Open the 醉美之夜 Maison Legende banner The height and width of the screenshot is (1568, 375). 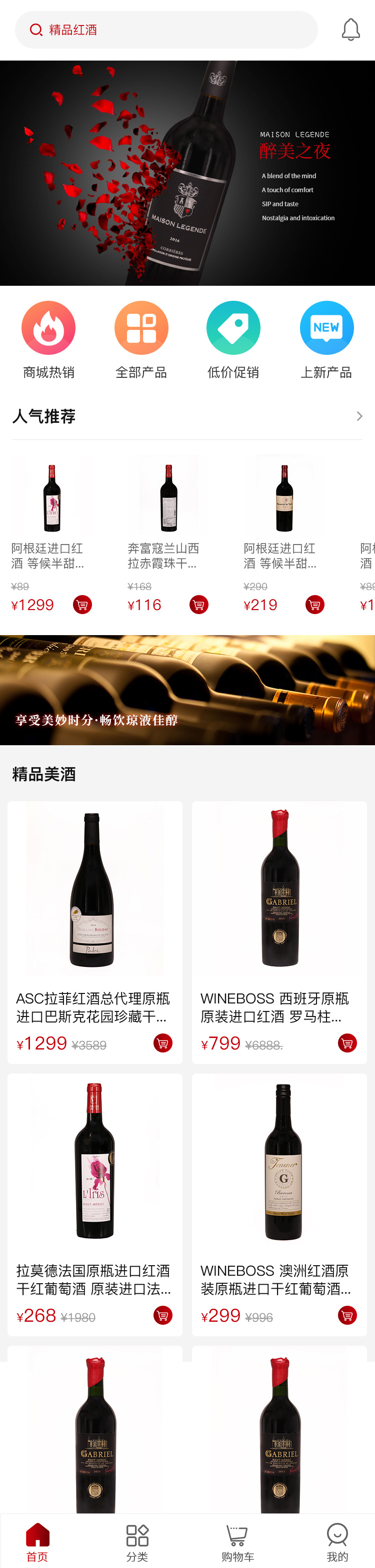click(187, 173)
